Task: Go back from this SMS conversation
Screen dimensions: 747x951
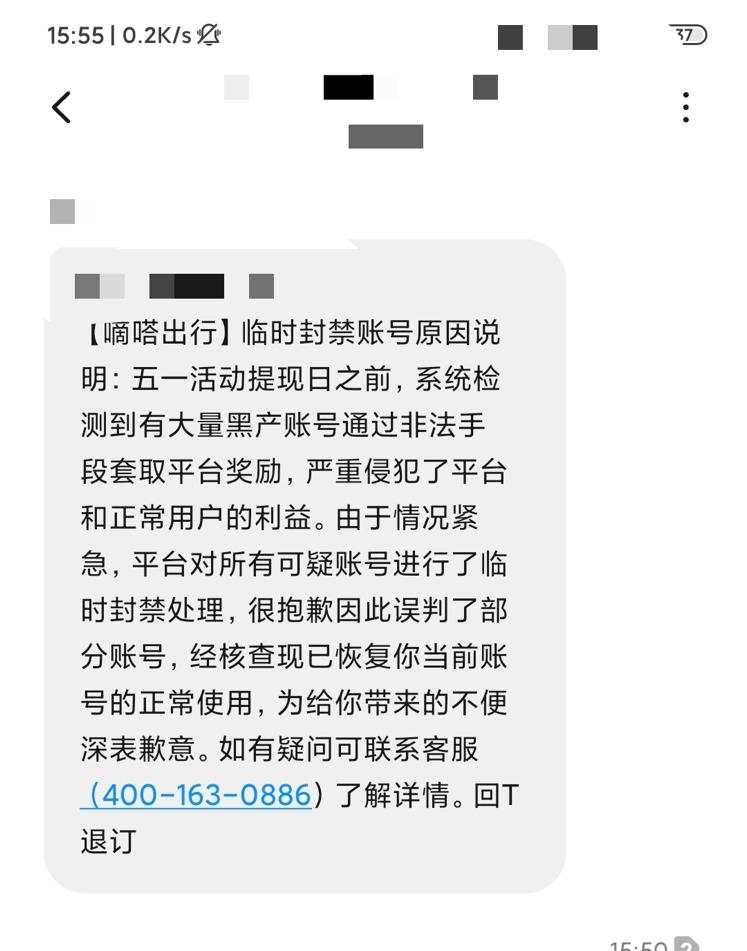Action: [62, 106]
